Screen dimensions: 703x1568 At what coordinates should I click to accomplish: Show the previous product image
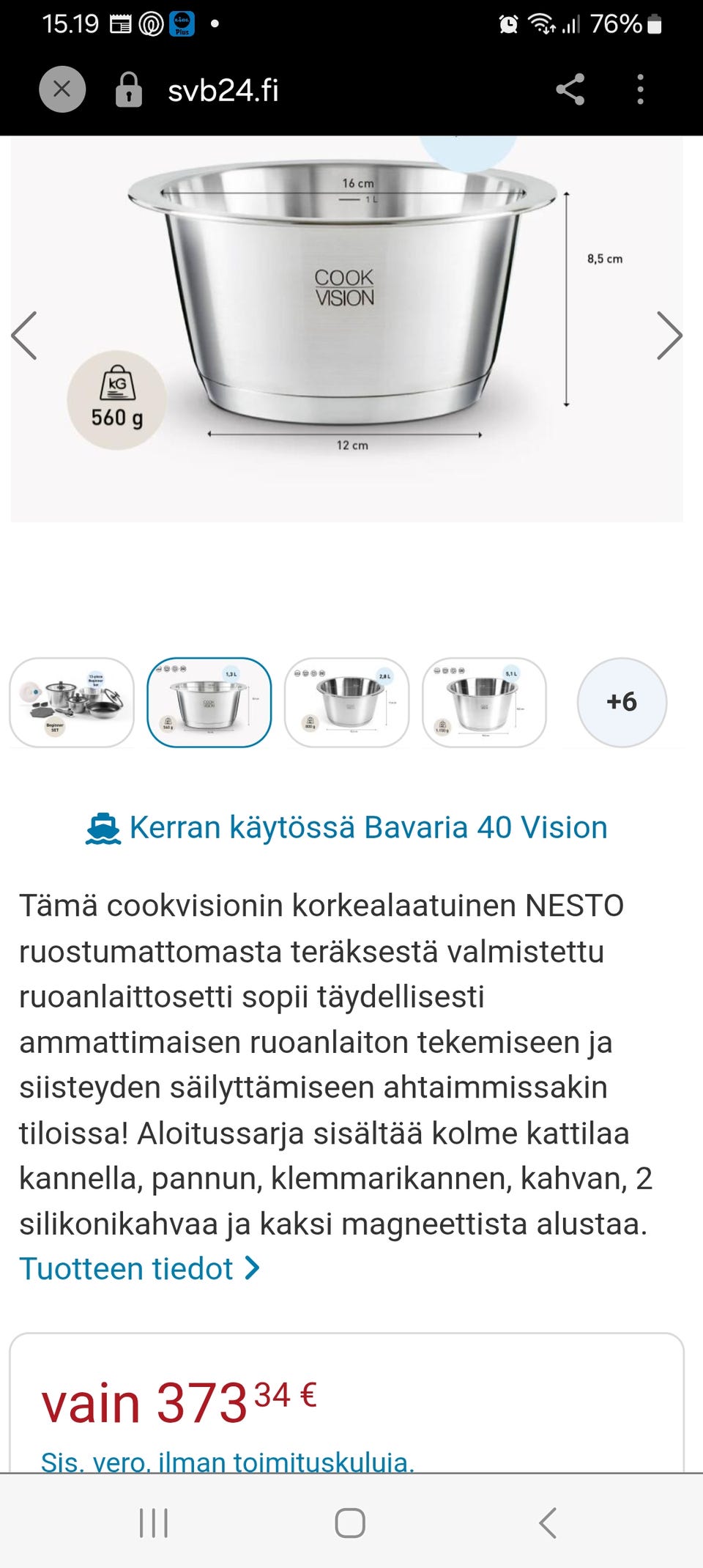25,336
